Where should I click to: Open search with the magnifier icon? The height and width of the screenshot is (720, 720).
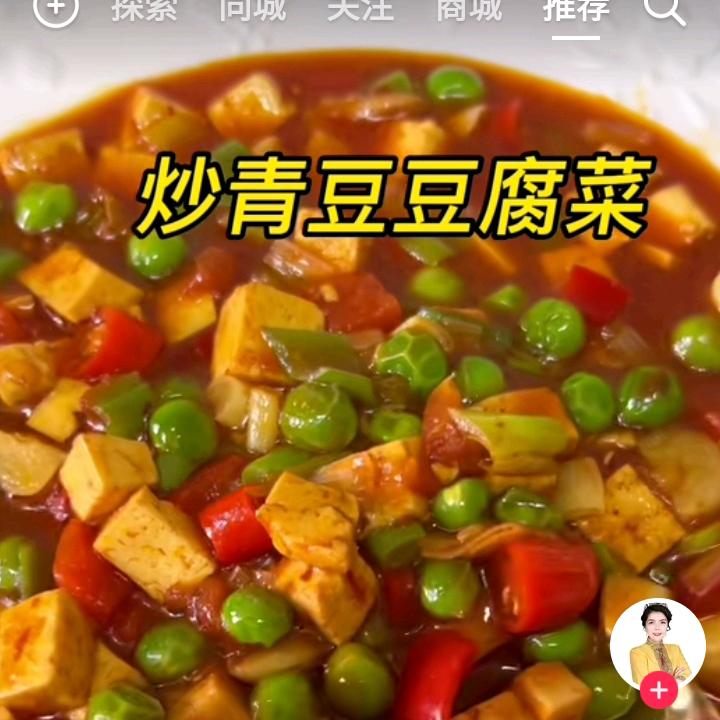tap(665, 10)
